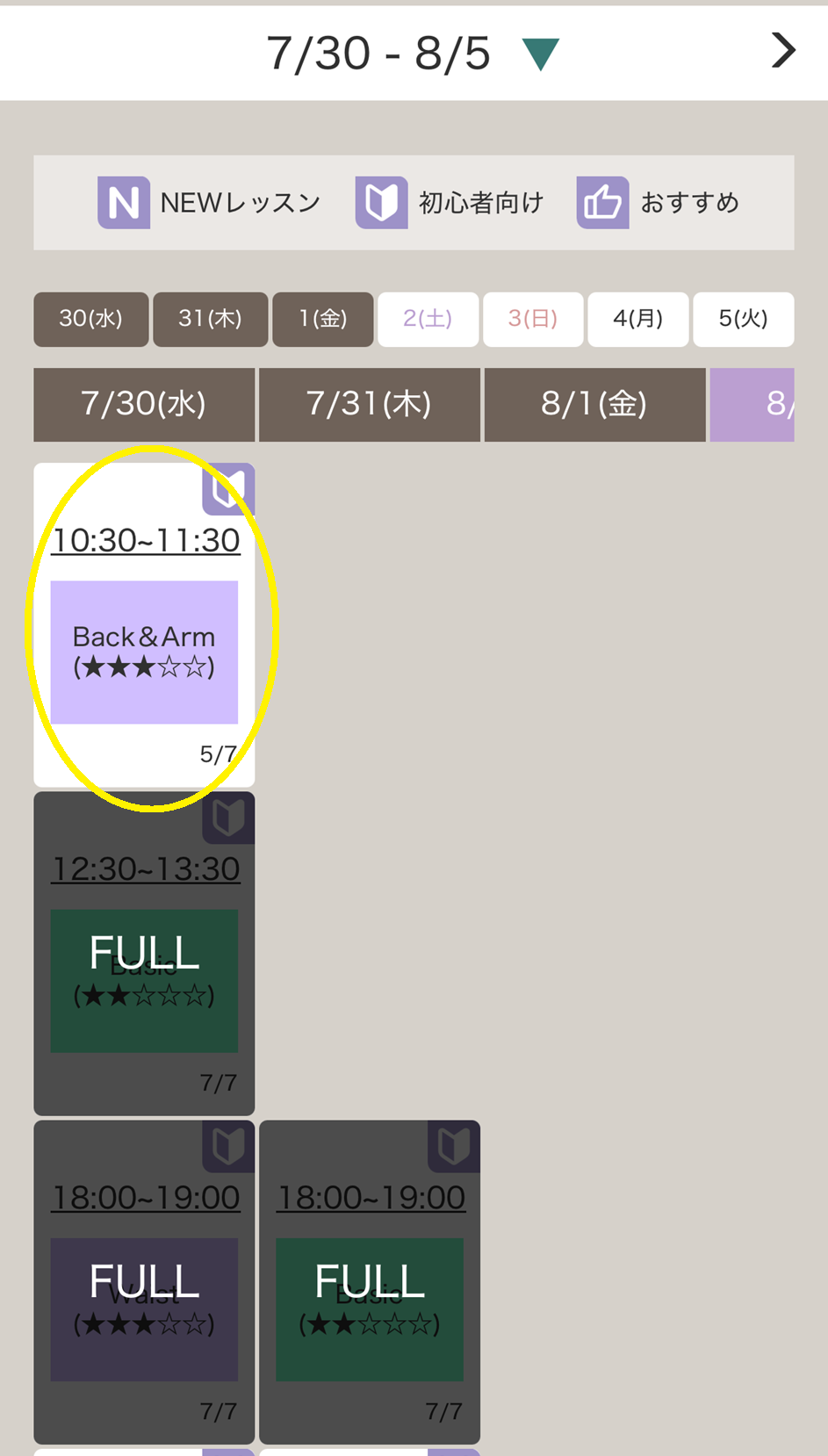Open the 10:30~11:30 Back&Arm lesson
The width and height of the screenshot is (828, 1456).
pyautogui.click(x=144, y=624)
